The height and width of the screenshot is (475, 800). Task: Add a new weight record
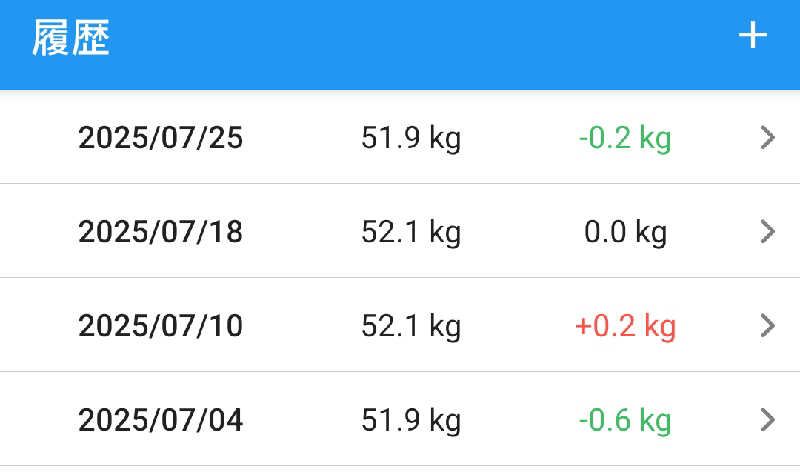click(x=752, y=37)
